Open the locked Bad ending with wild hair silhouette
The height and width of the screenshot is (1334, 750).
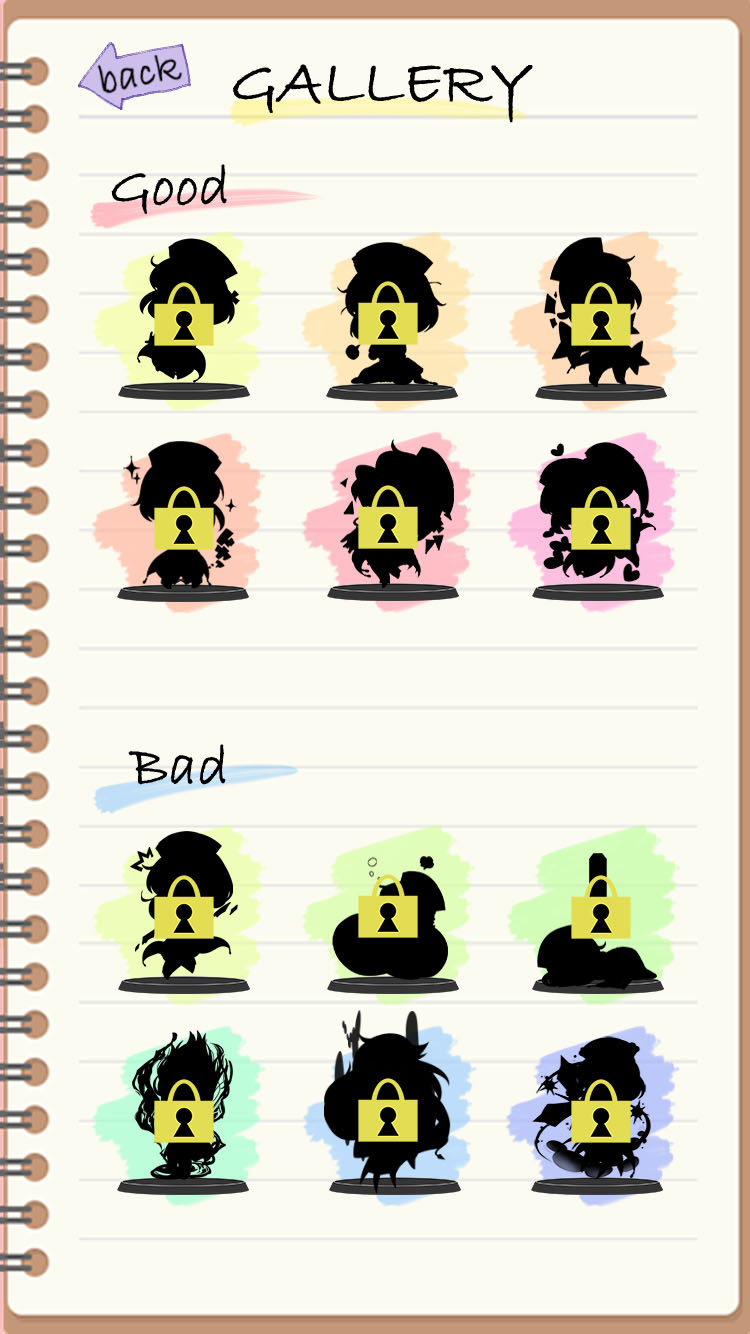pyautogui.click(x=184, y=1112)
